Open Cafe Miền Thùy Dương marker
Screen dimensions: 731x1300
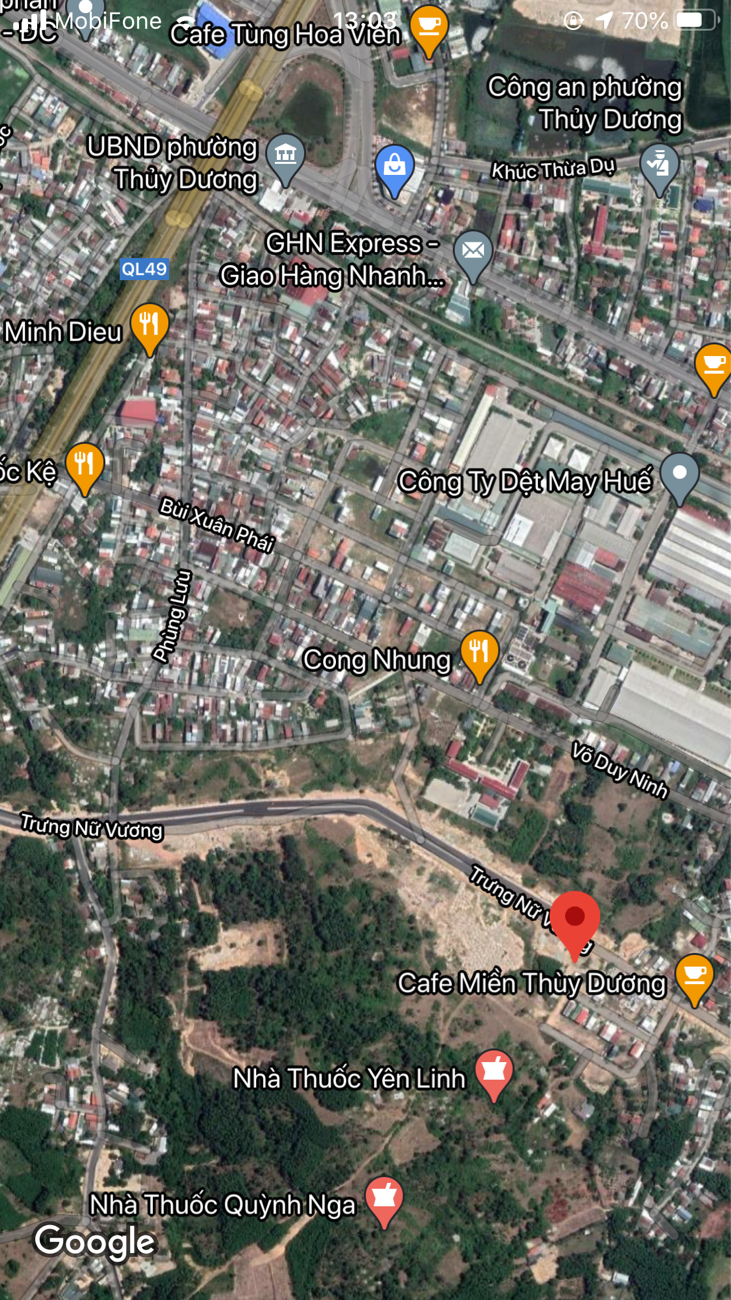694,980
